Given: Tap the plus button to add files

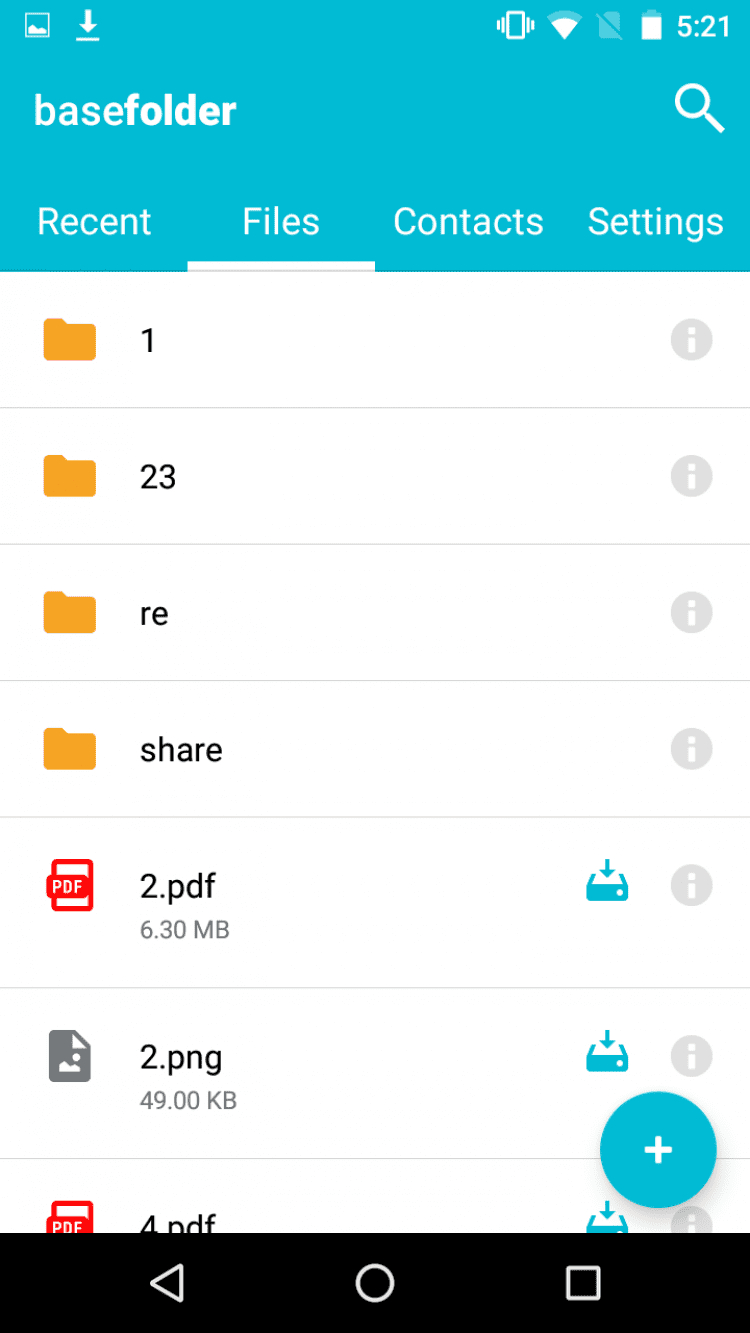Looking at the screenshot, I should click(658, 1150).
